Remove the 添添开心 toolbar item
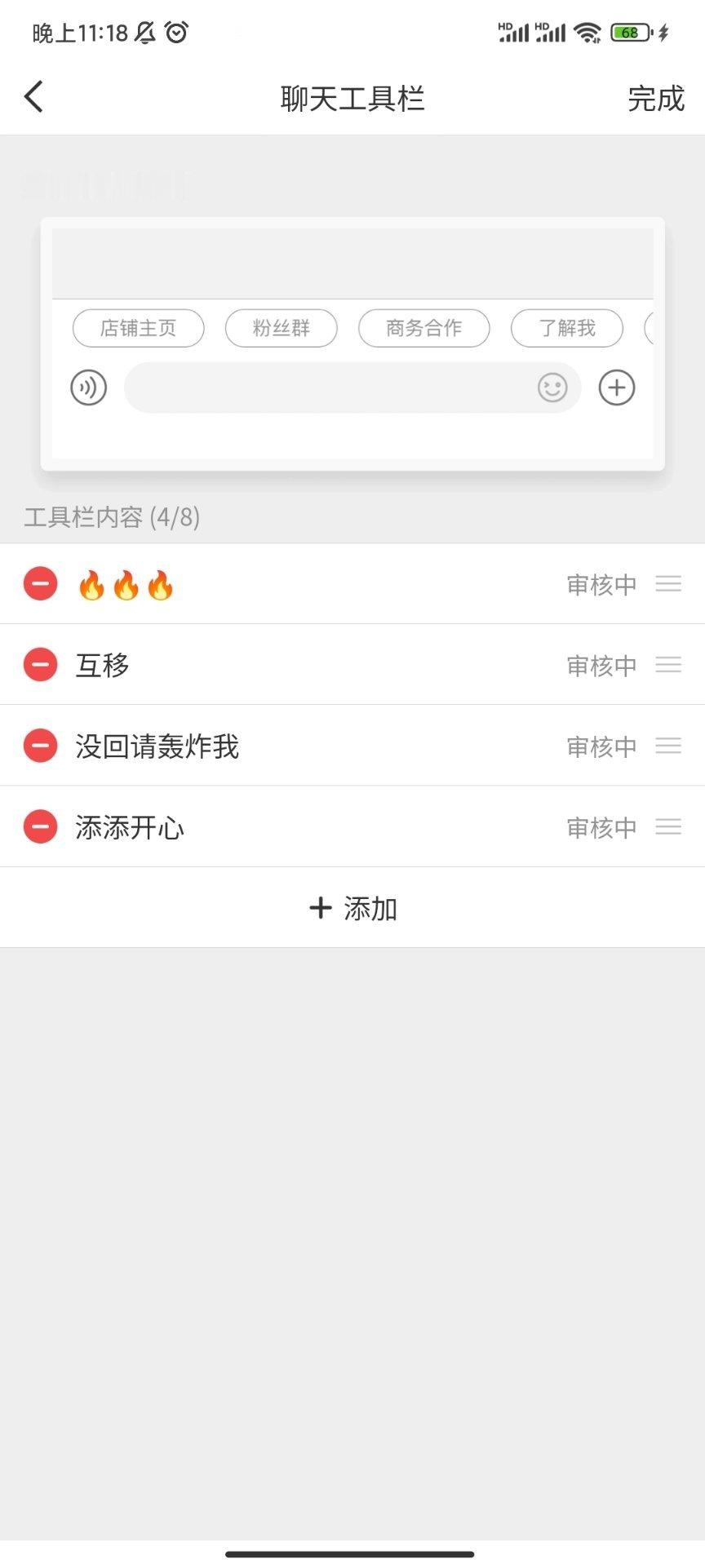The width and height of the screenshot is (705, 1568). click(x=40, y=826)
